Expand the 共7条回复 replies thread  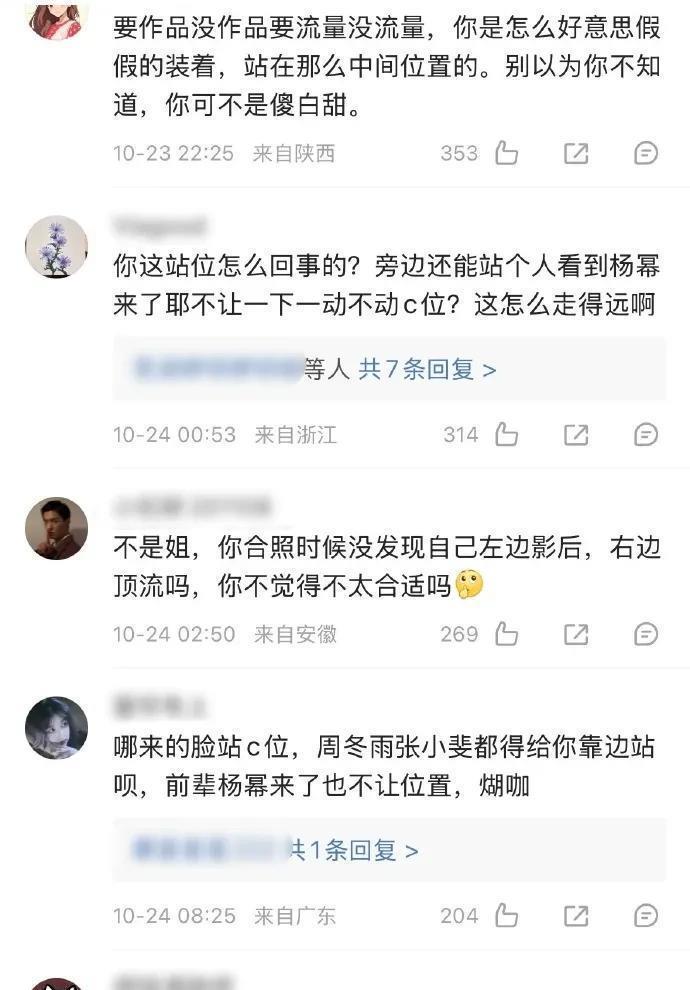pyautogui.click(x=427, y=369)
